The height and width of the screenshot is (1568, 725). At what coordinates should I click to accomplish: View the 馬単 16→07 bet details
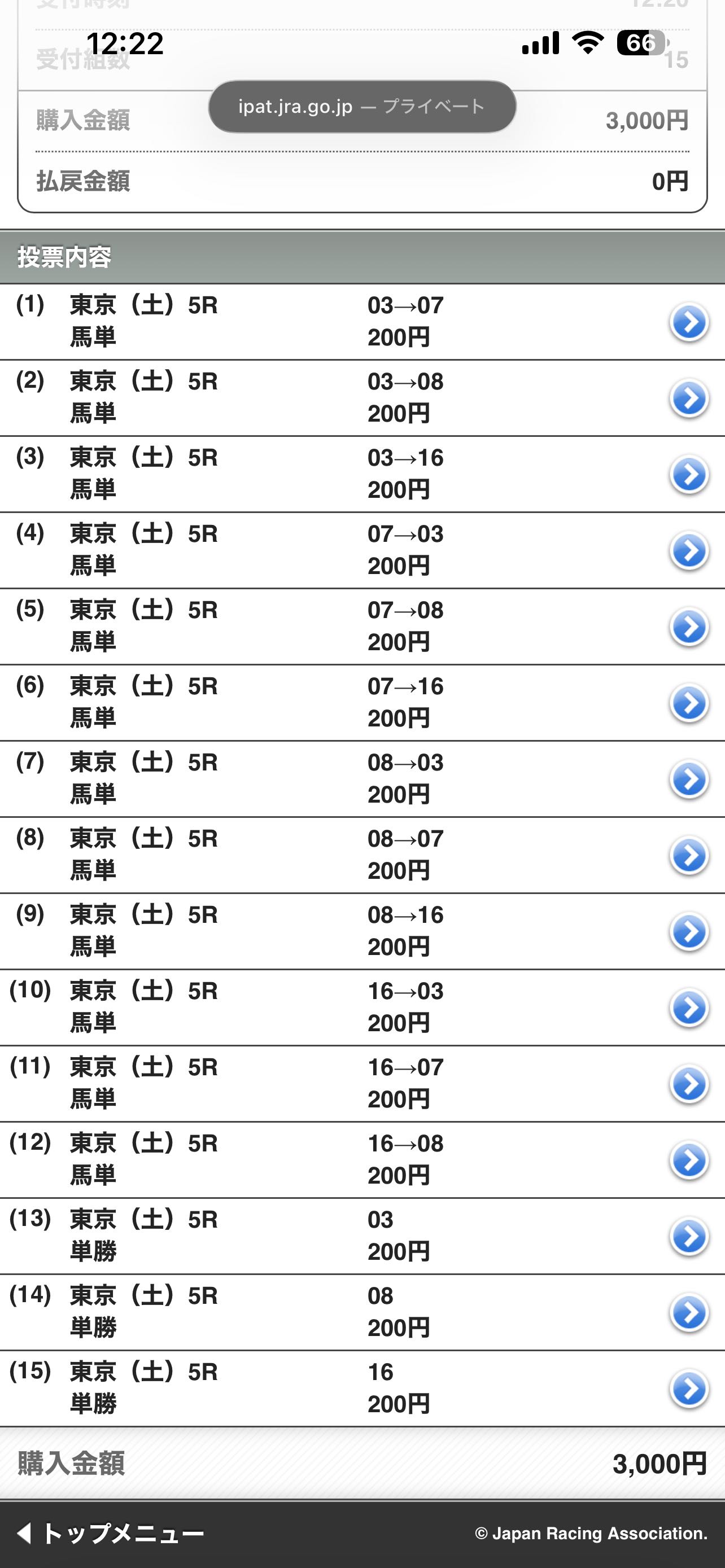[x=688, y=1084]
